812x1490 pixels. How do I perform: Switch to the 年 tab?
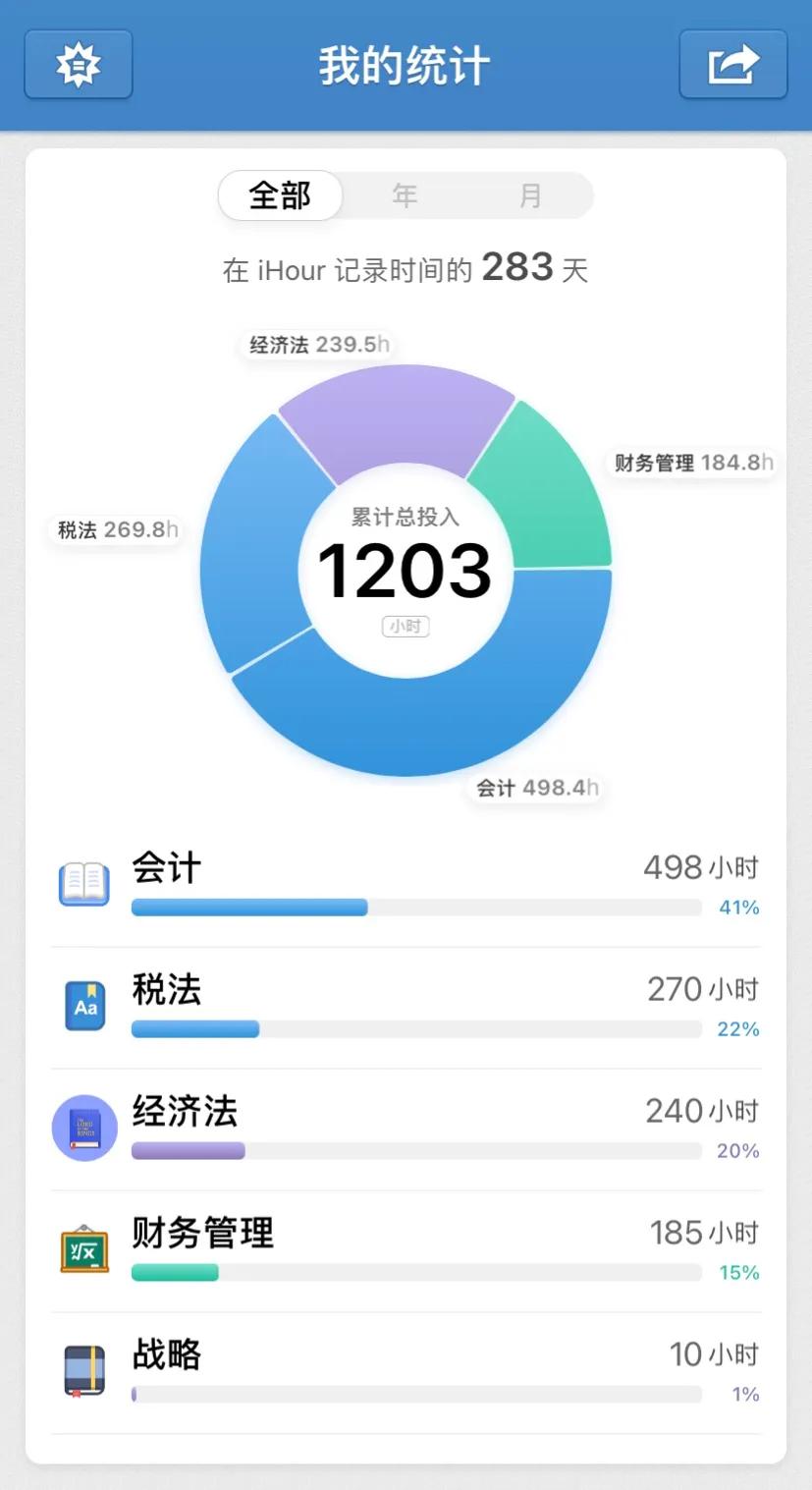point(405,195)
